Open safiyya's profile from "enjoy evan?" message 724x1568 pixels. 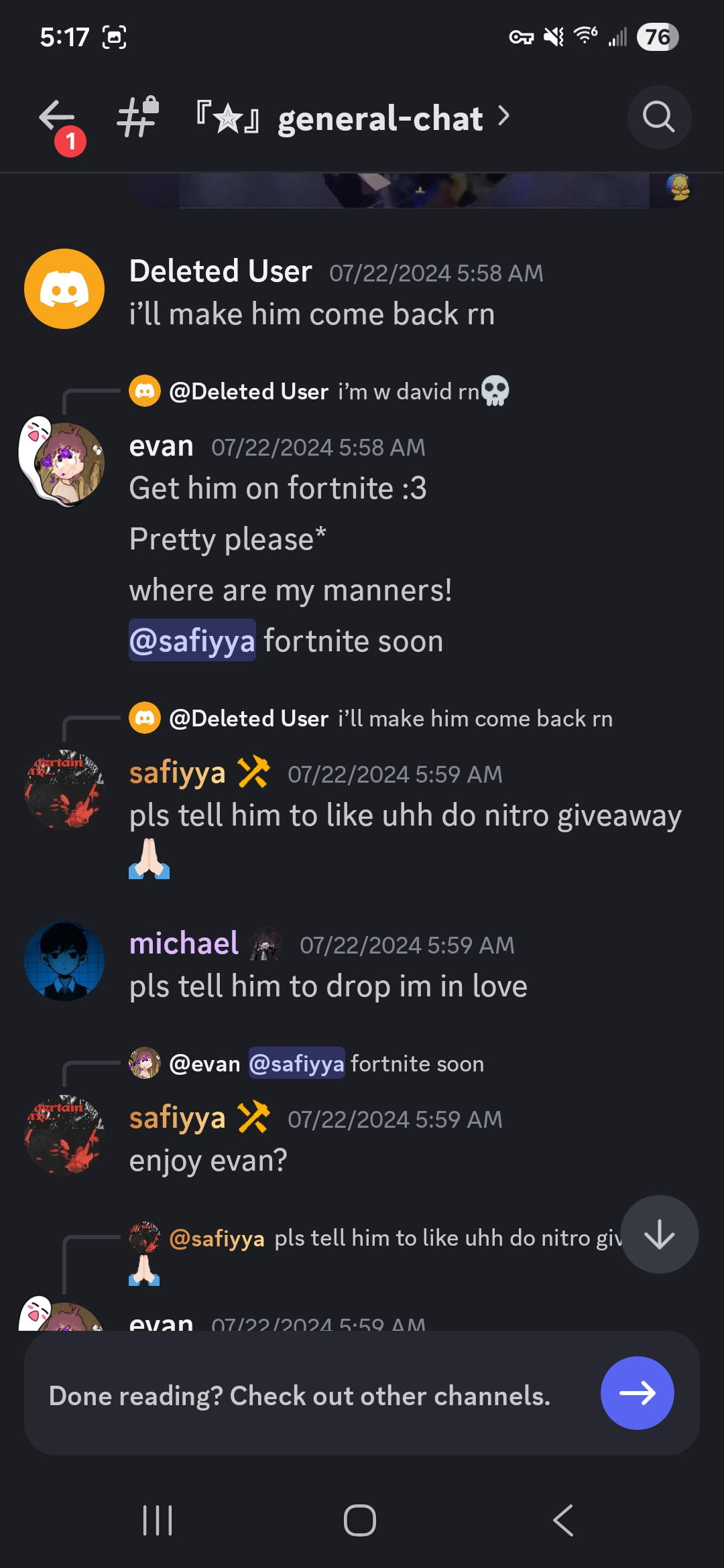(64, 1134)
